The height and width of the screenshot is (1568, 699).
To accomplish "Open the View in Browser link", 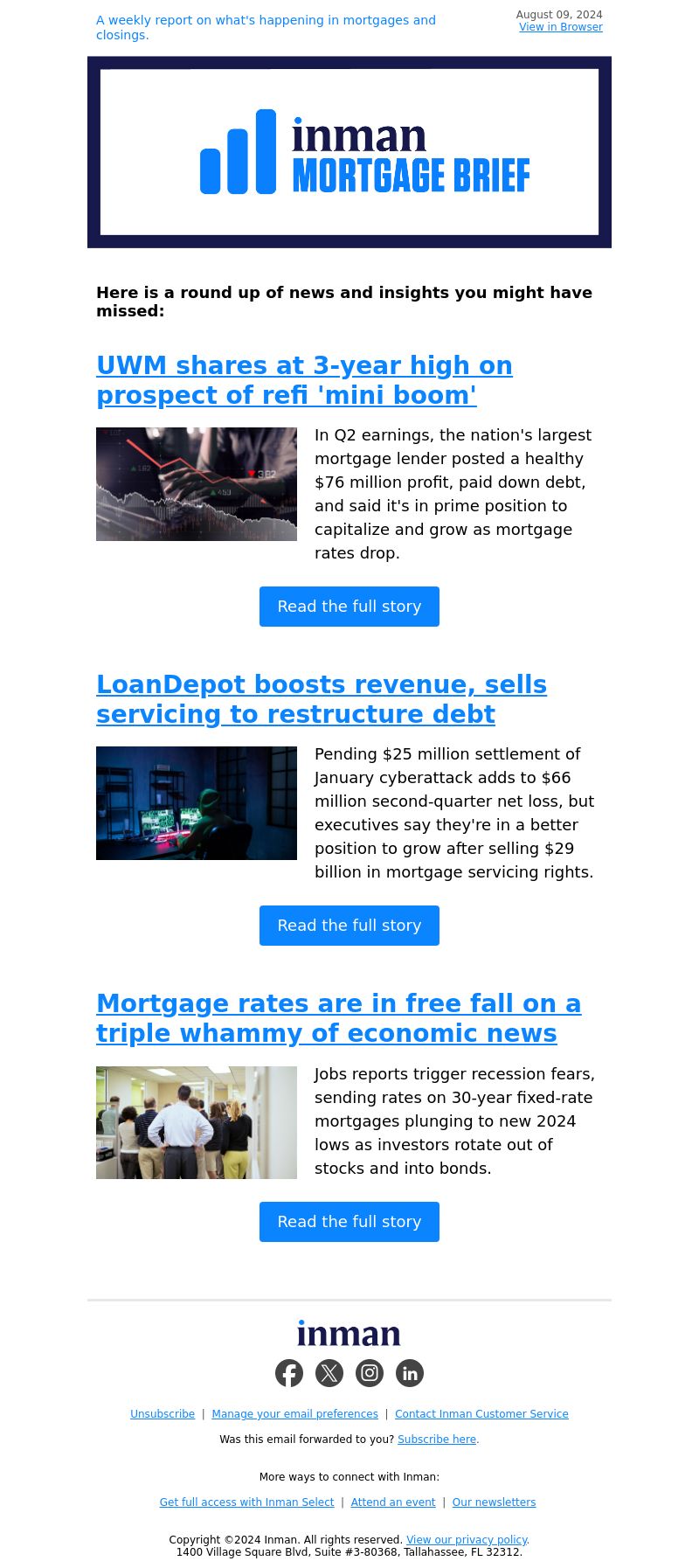I will [x=560, y=27].
